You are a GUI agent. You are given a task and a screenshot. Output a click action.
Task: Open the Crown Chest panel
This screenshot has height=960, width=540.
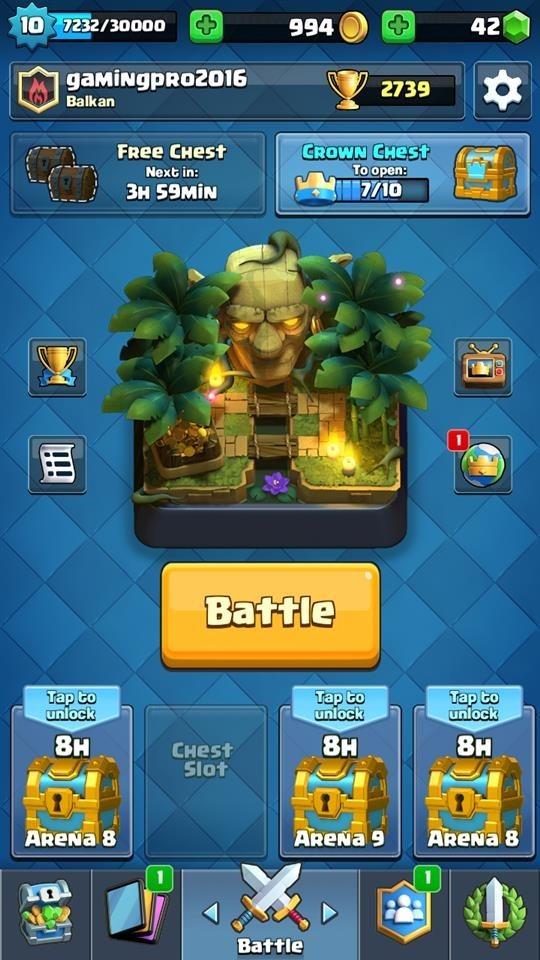click(403, 174)
